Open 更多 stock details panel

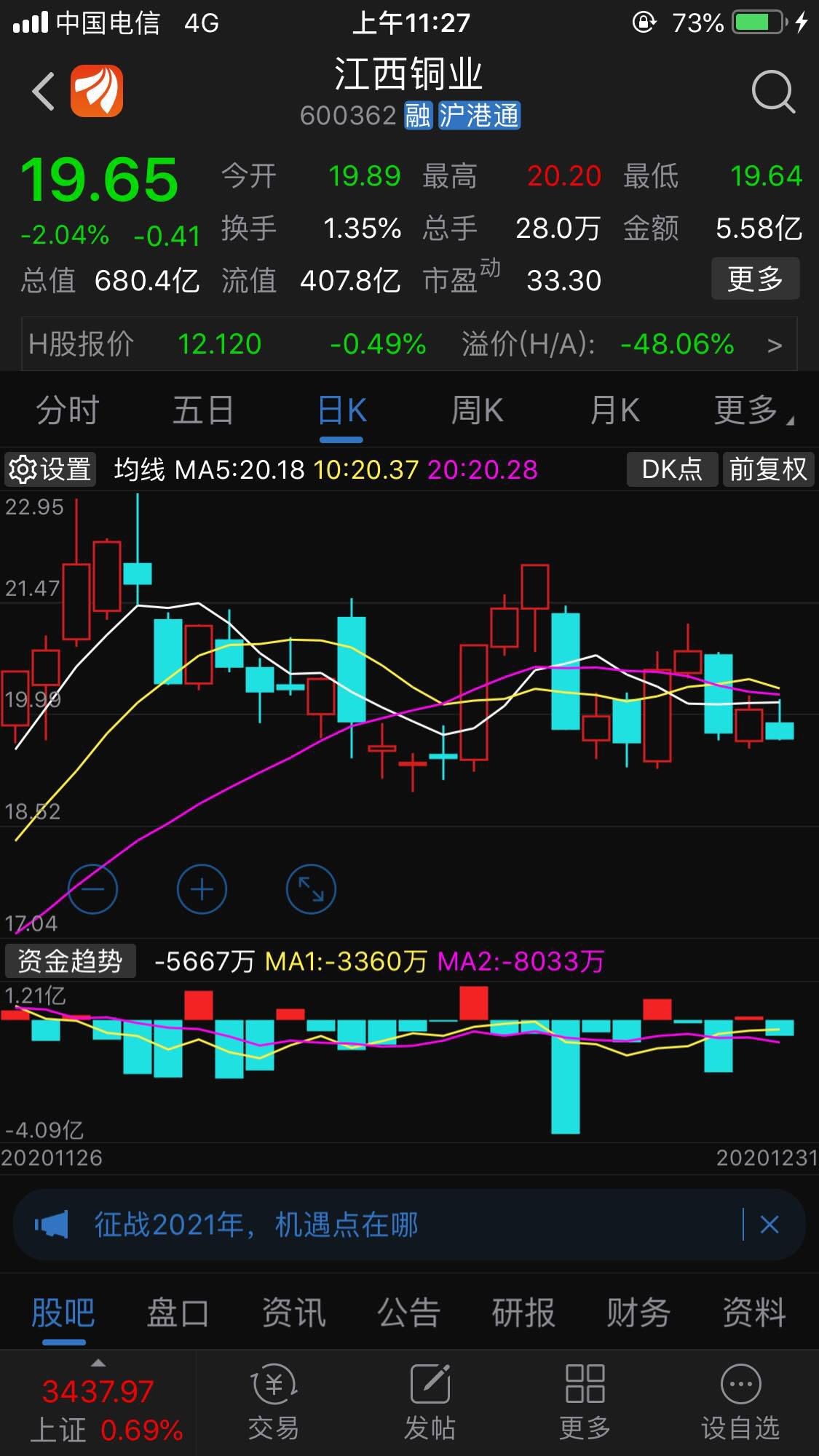(x=755, y=279)
